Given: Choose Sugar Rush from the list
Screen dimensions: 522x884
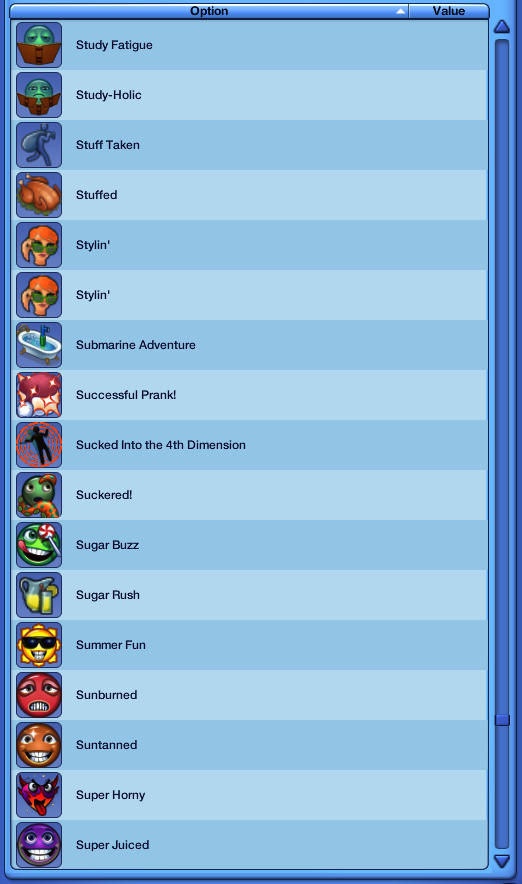Looking at the screenshot, I should [249, 595].
